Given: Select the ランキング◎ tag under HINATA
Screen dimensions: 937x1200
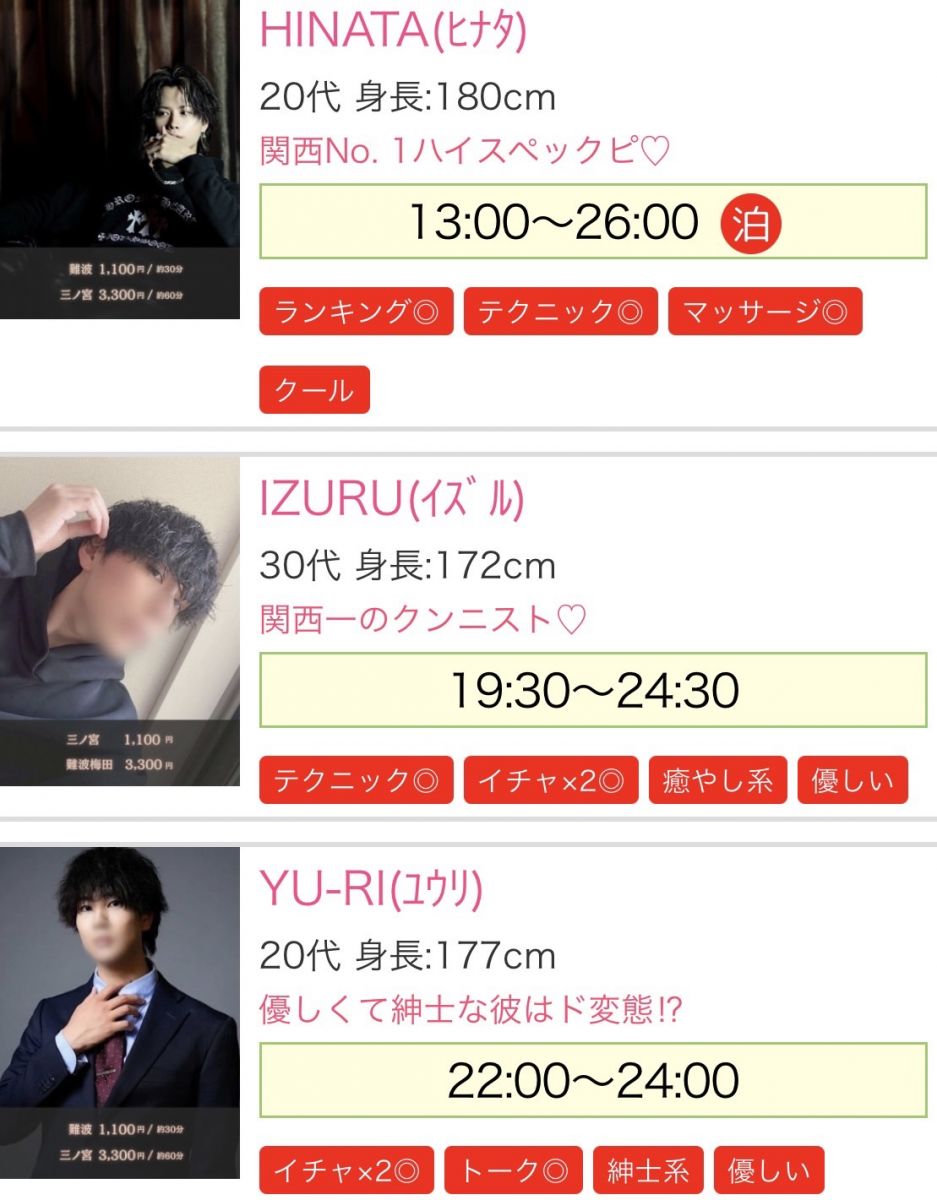Looking at the screenshot, I should click(x=356, y=311).
